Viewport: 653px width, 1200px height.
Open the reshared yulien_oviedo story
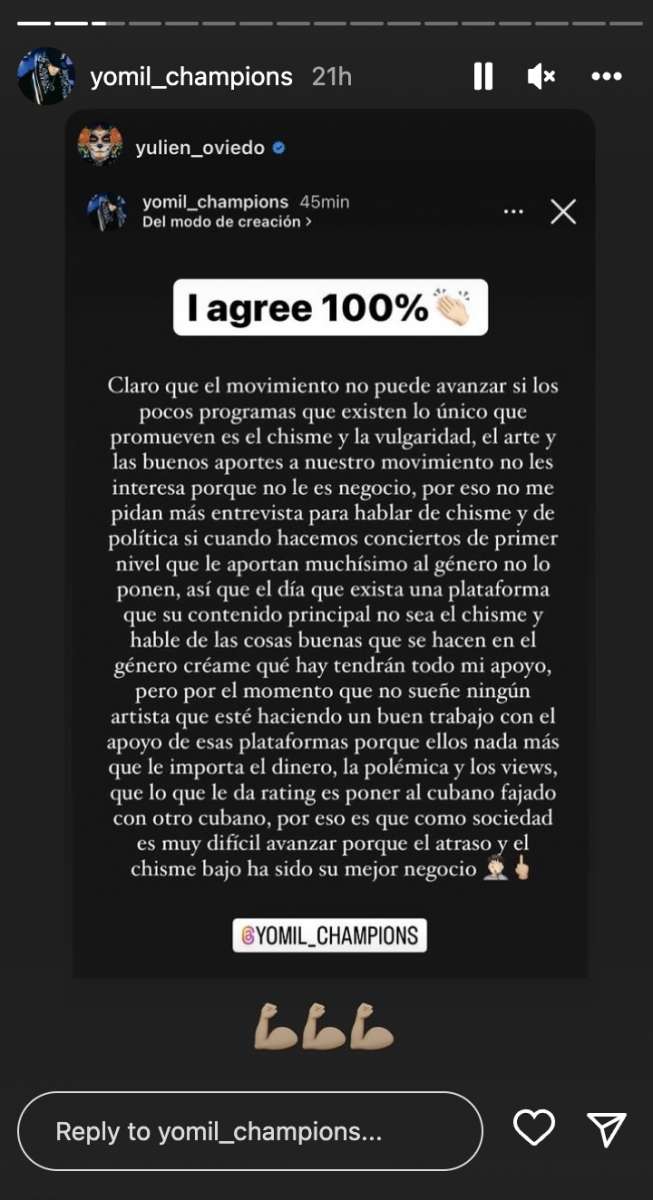point(199,148)
